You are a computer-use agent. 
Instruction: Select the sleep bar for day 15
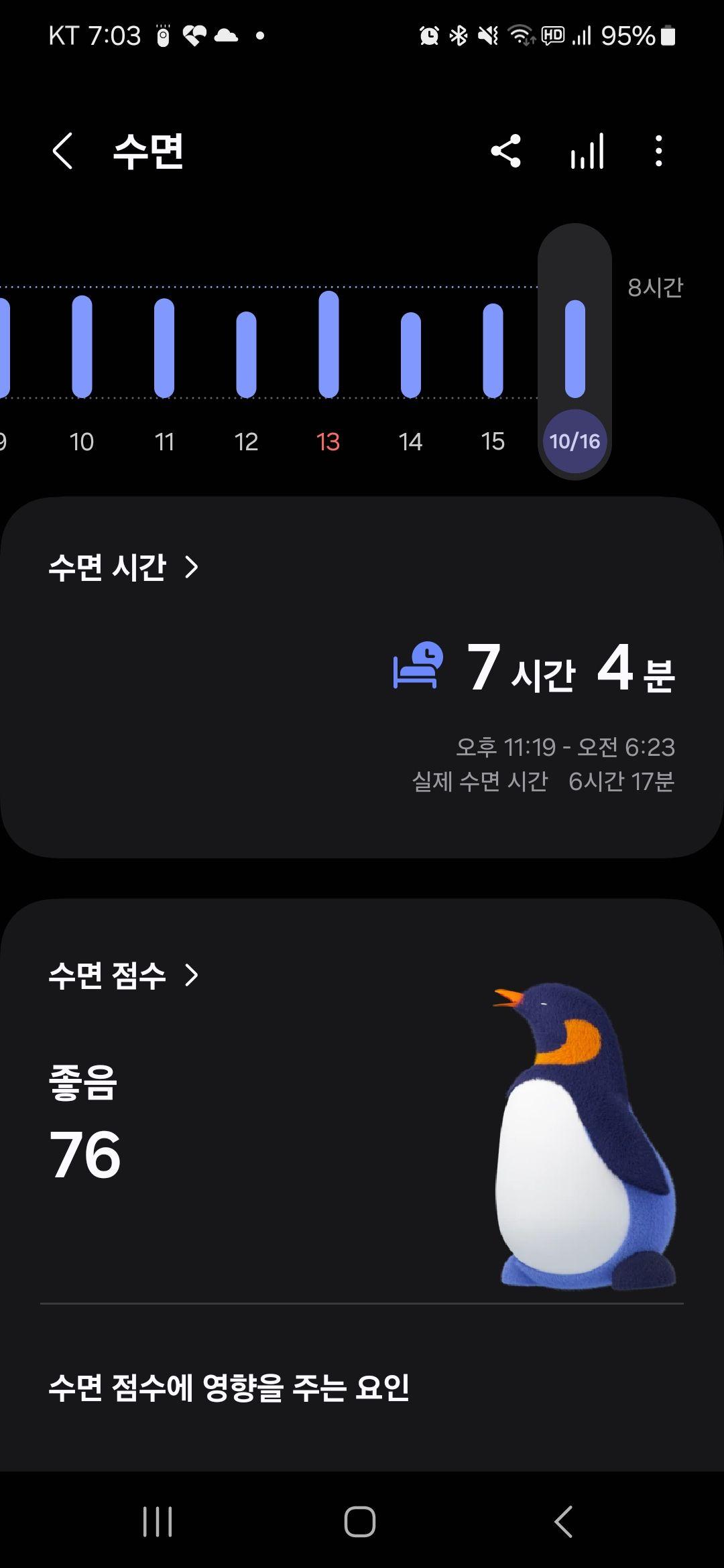(x=493, y=350)
